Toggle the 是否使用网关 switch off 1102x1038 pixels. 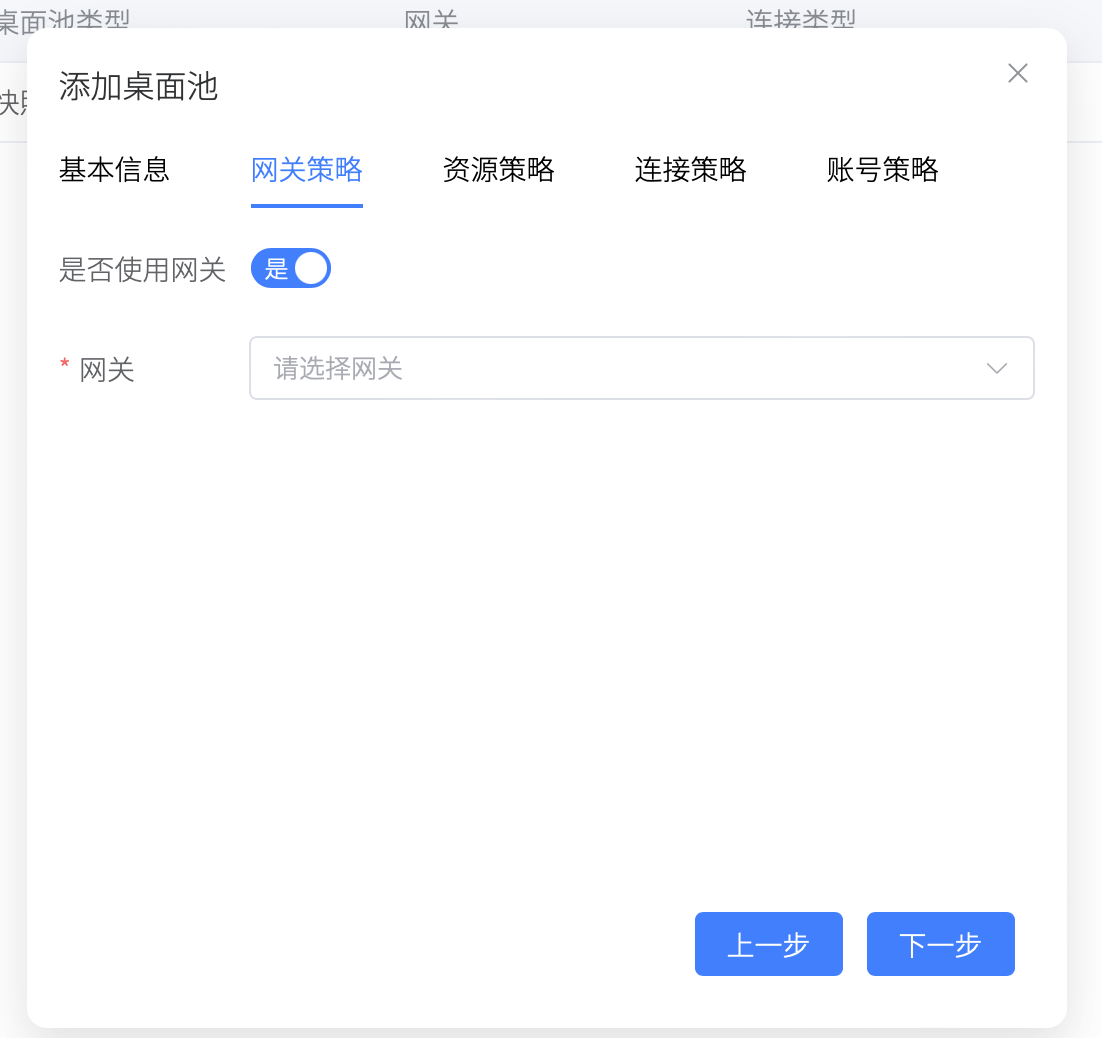[290, 269]
